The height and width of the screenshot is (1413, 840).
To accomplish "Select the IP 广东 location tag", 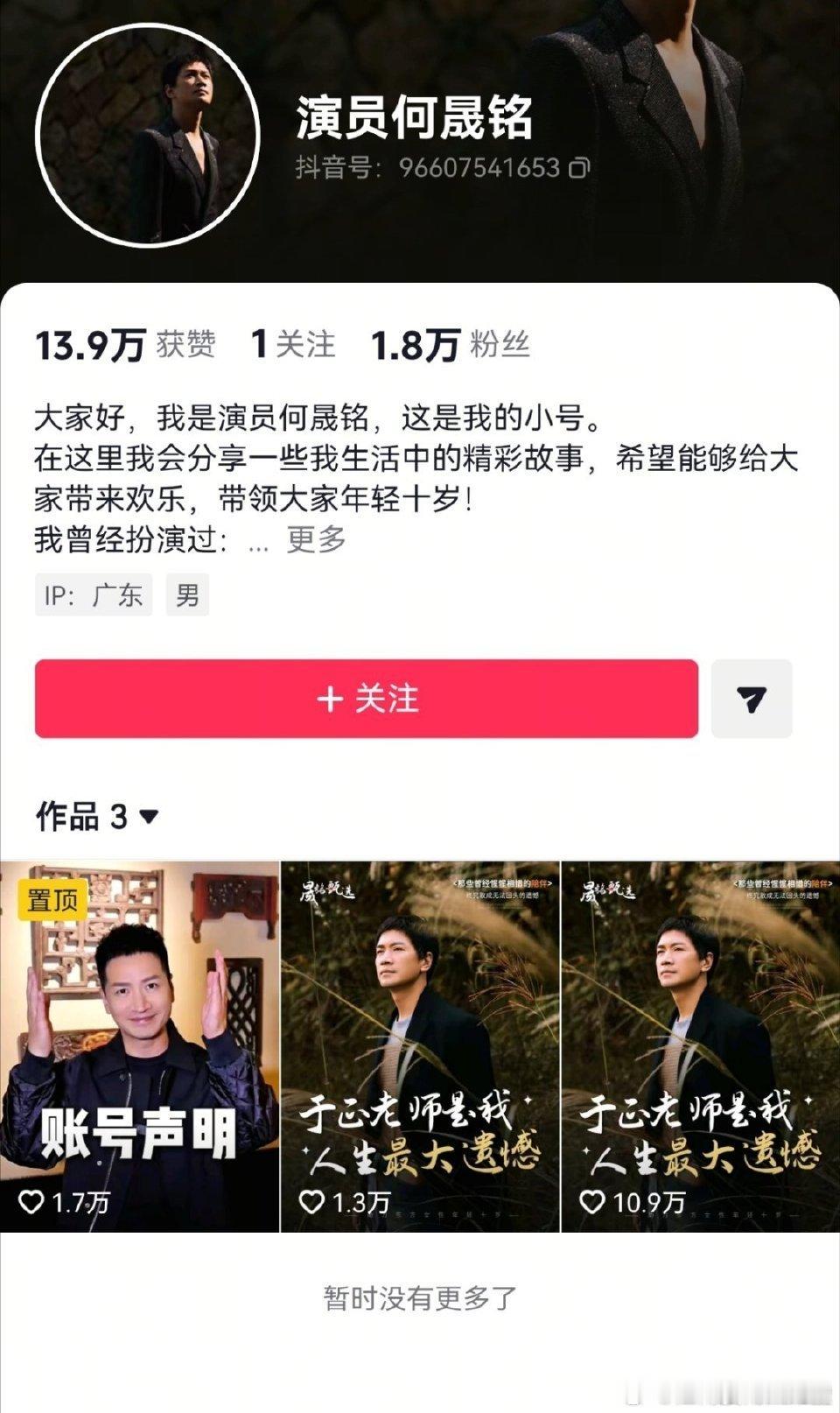I will (93, 594).
